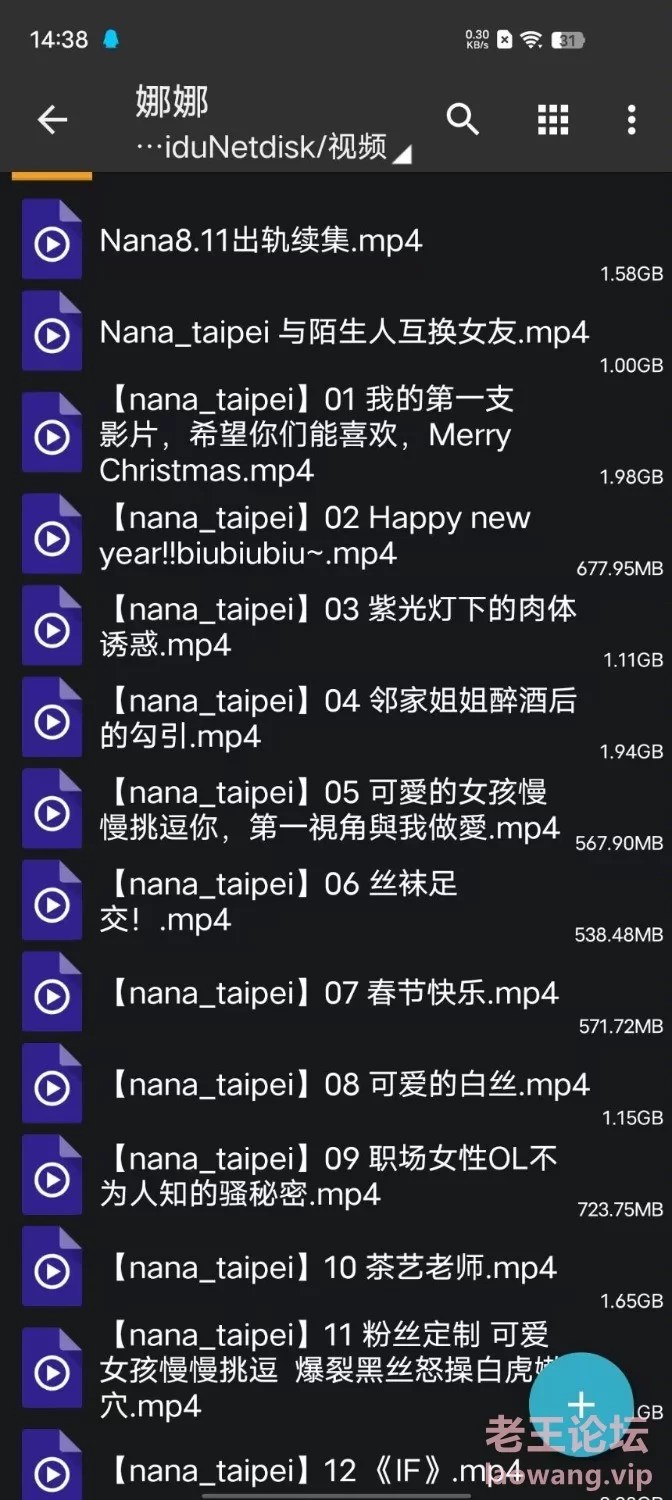Tap the floating plus button

coord(580,1406)
